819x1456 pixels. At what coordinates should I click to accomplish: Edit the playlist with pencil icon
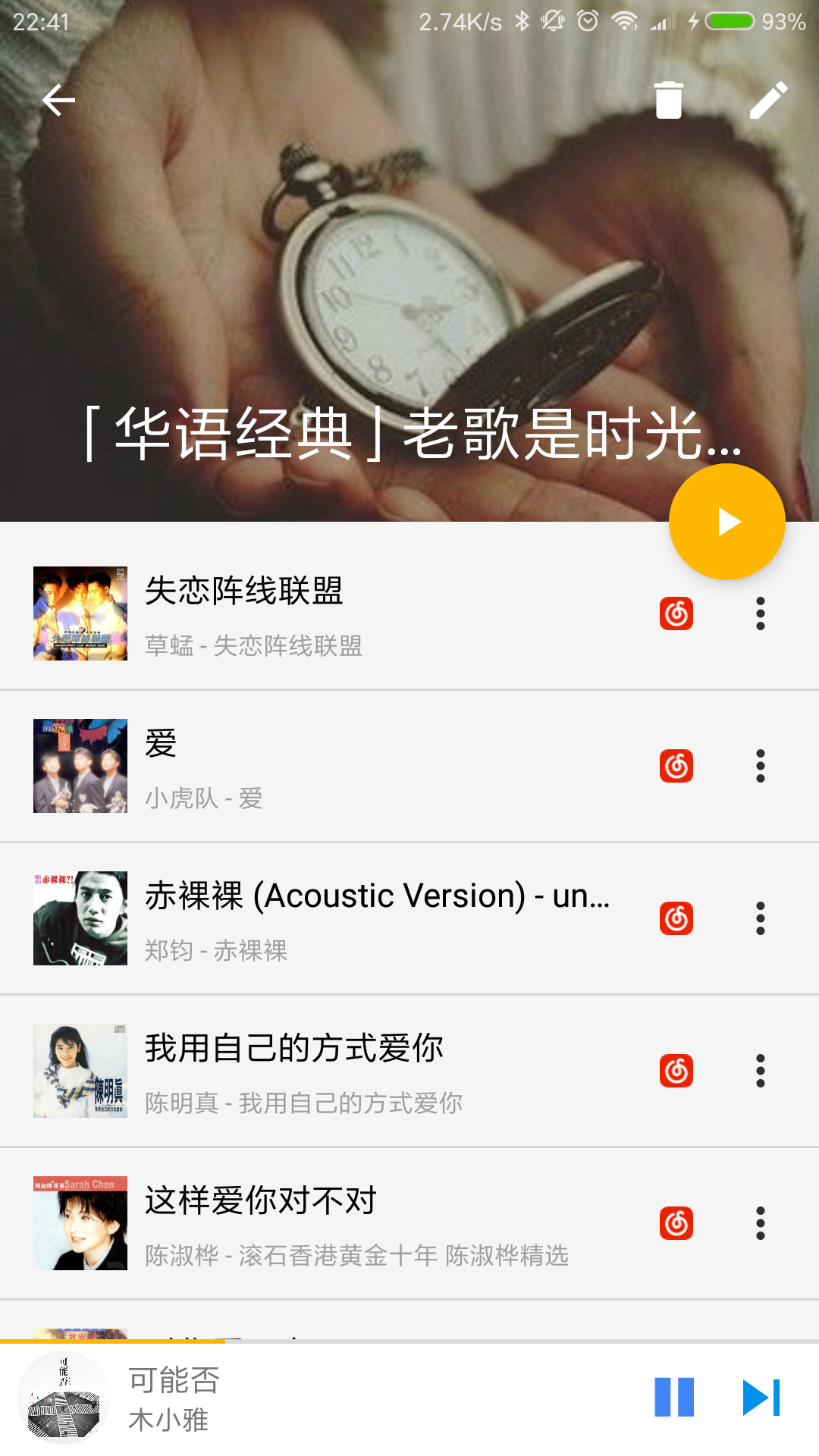click(768, 100)
